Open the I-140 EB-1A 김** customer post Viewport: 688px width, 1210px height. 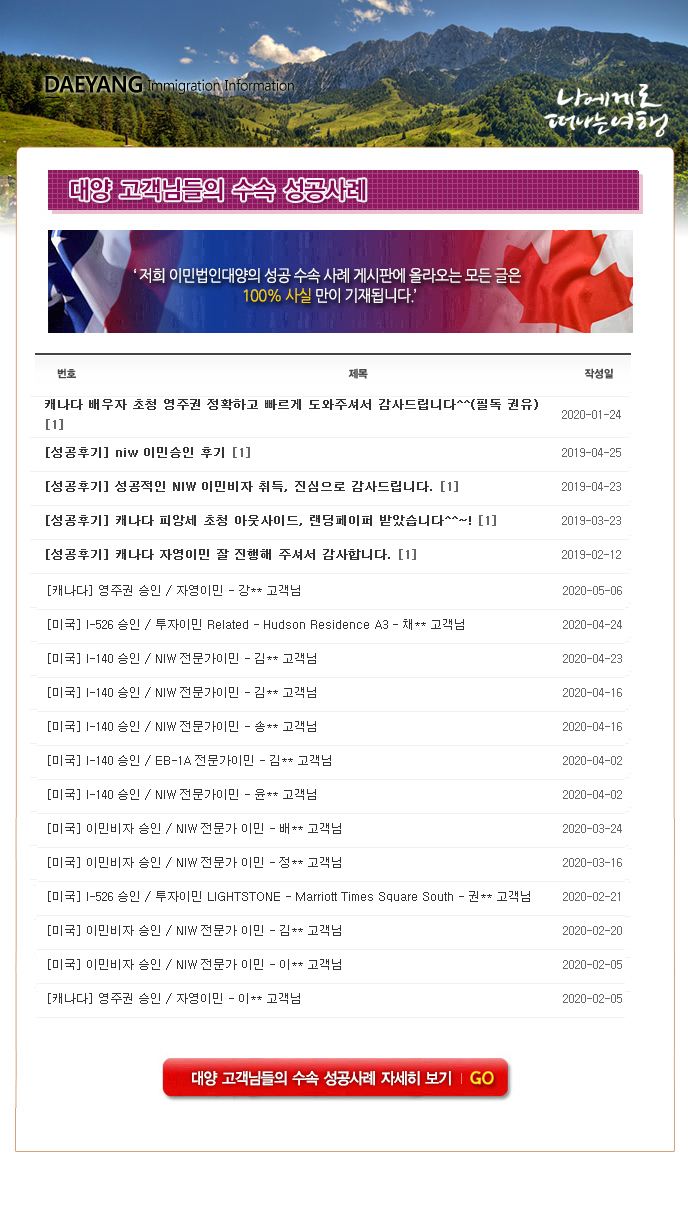(189, 761)
